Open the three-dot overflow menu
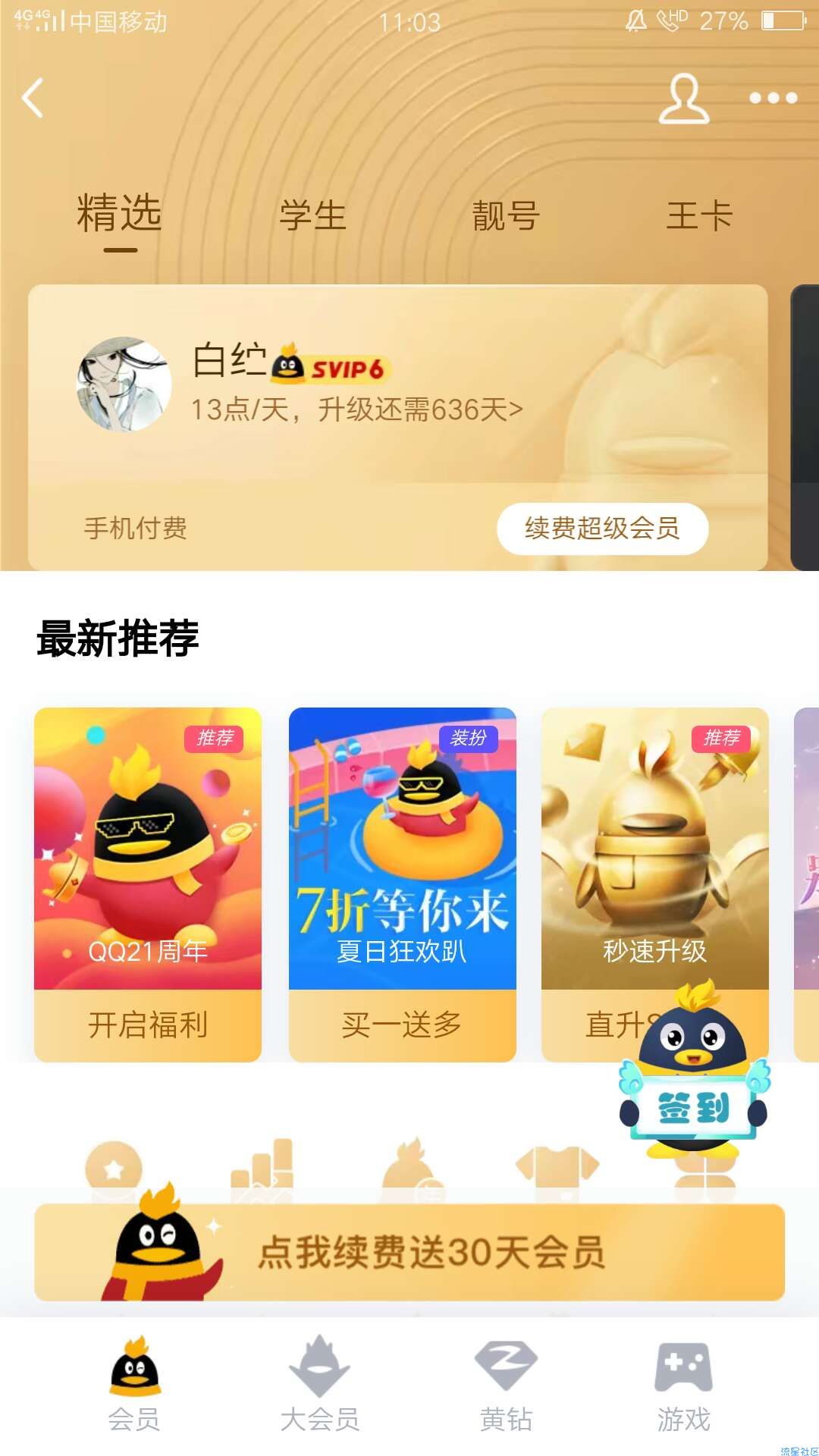Screen dimensions: 819x1456 pos(773,98)
